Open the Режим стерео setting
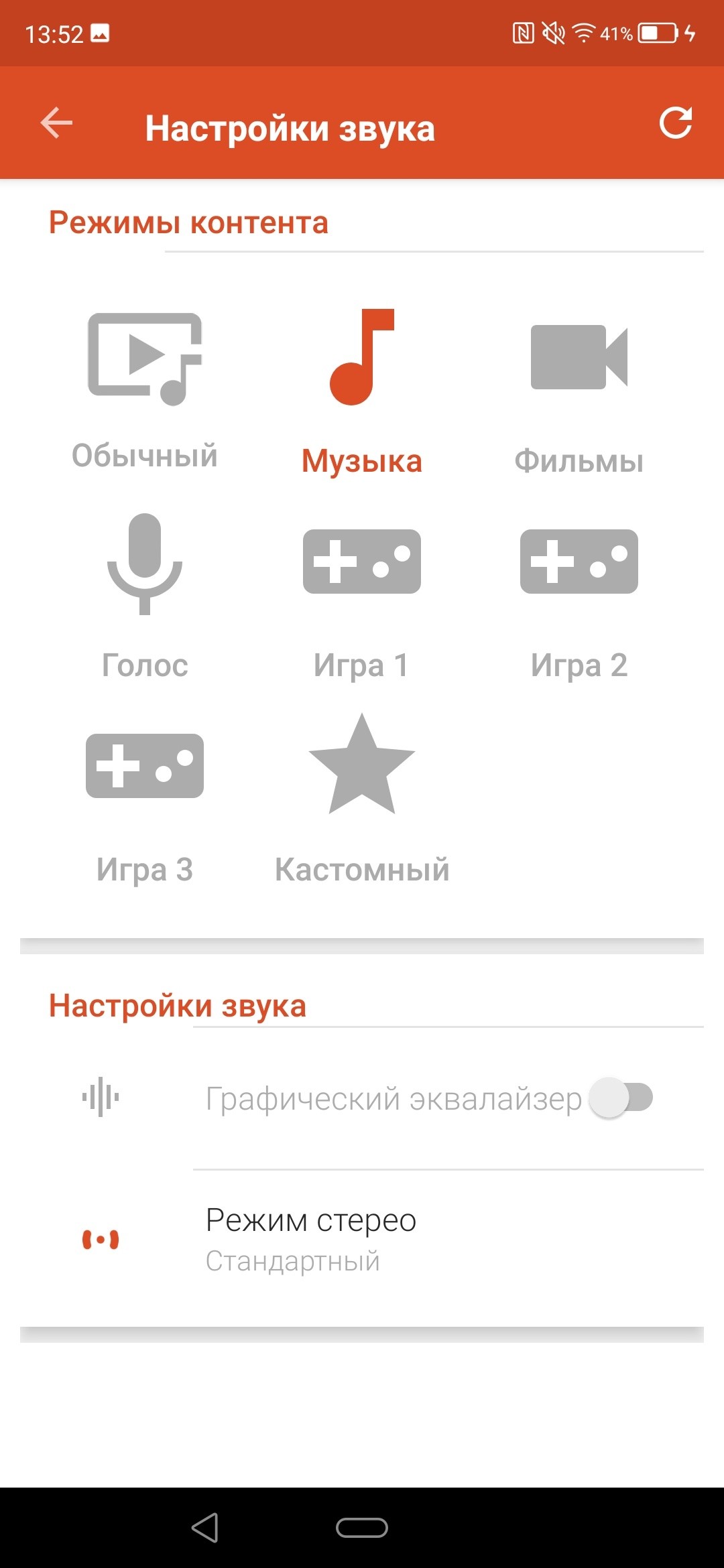The width and height of the screenshot is (724, 1568). tap(362, 1240)
